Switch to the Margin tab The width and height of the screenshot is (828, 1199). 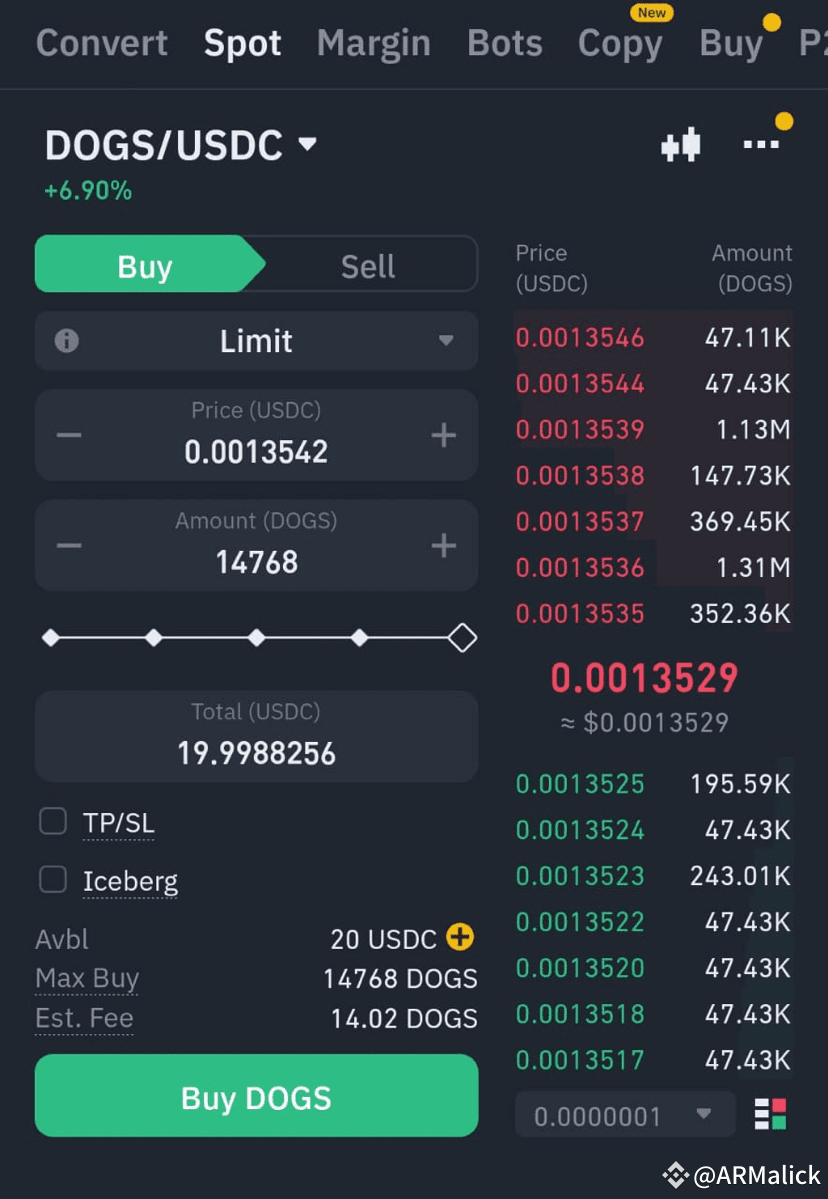click(x=373, y=43)
